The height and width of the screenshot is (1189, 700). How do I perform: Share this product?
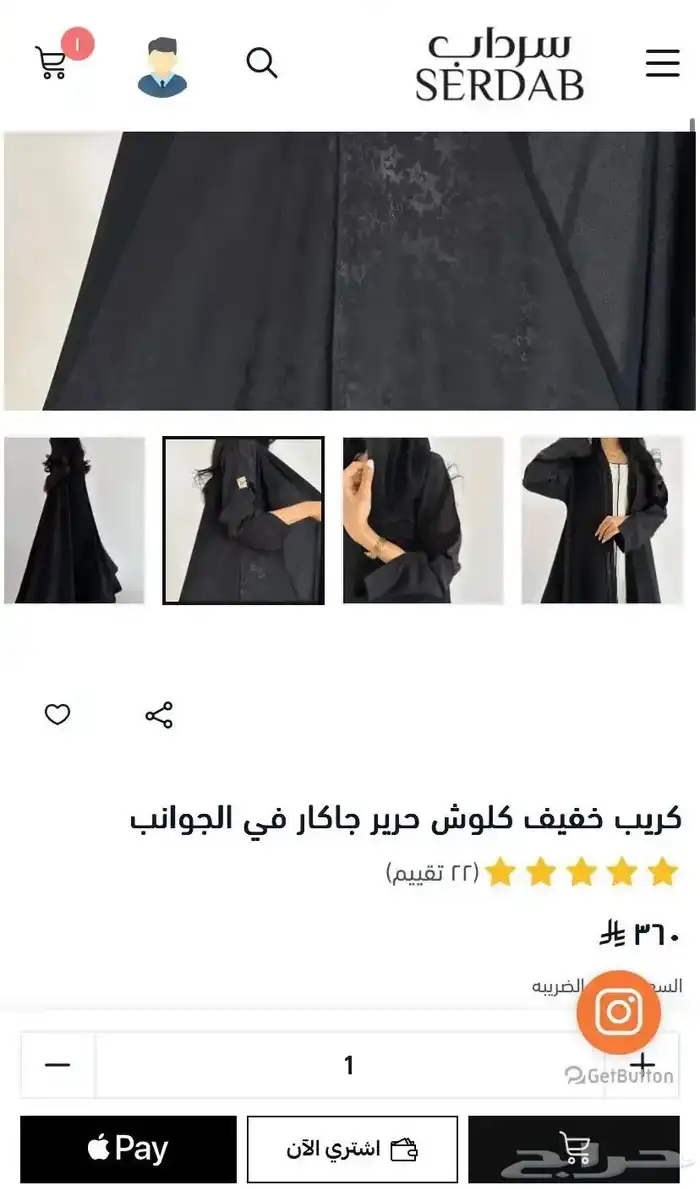[x=159, y=714]
